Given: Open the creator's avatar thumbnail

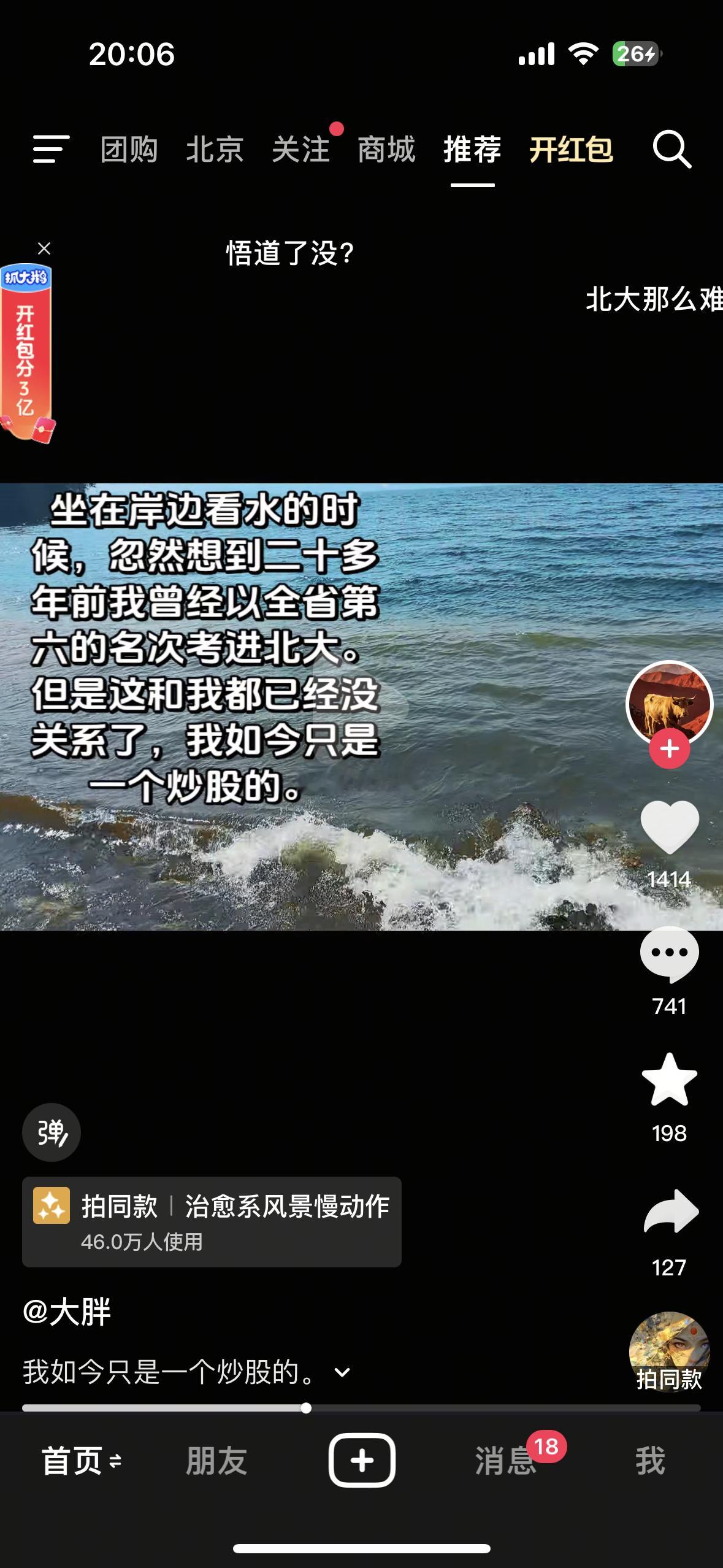Looking at the screenshot, I should (x=670, y=705).
